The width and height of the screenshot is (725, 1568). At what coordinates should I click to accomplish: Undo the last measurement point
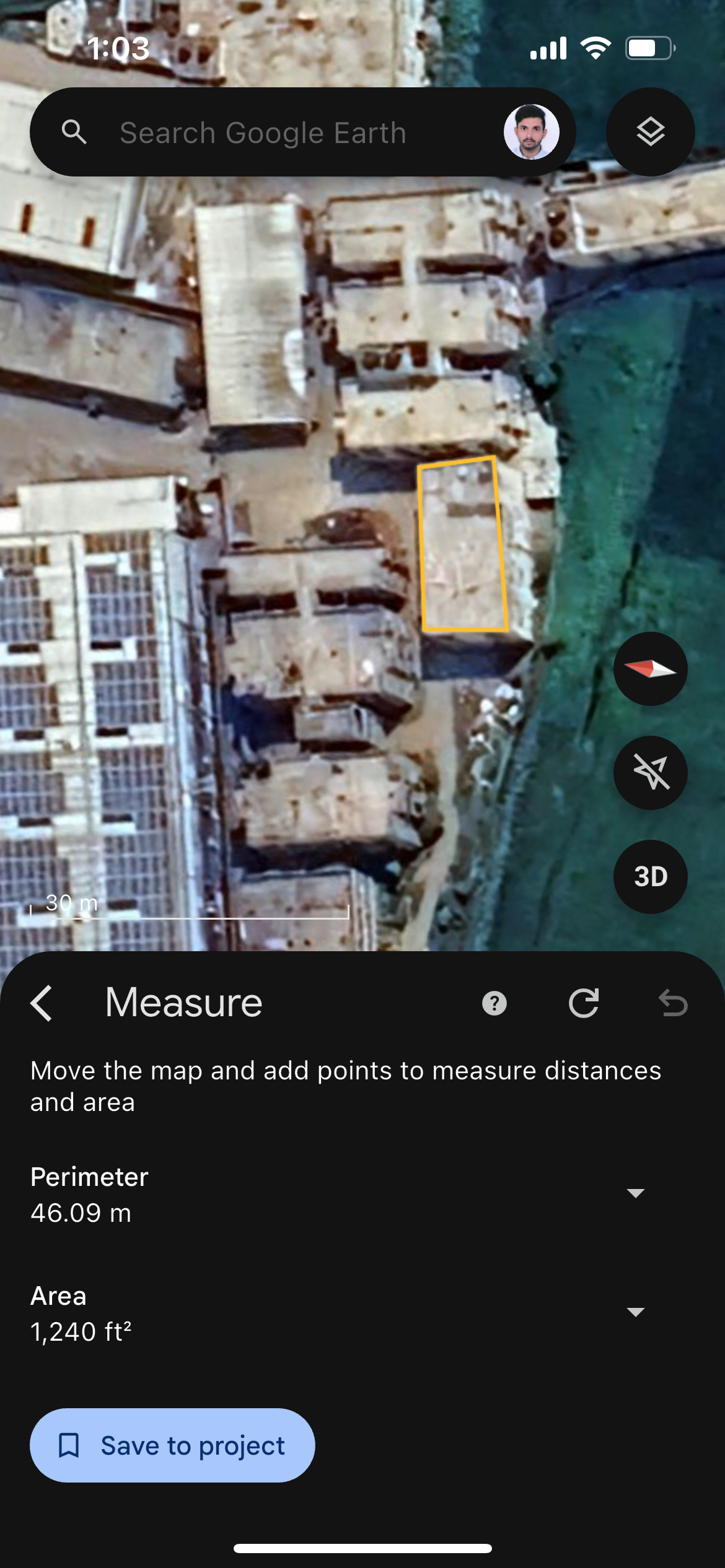tap(673, 1003)
